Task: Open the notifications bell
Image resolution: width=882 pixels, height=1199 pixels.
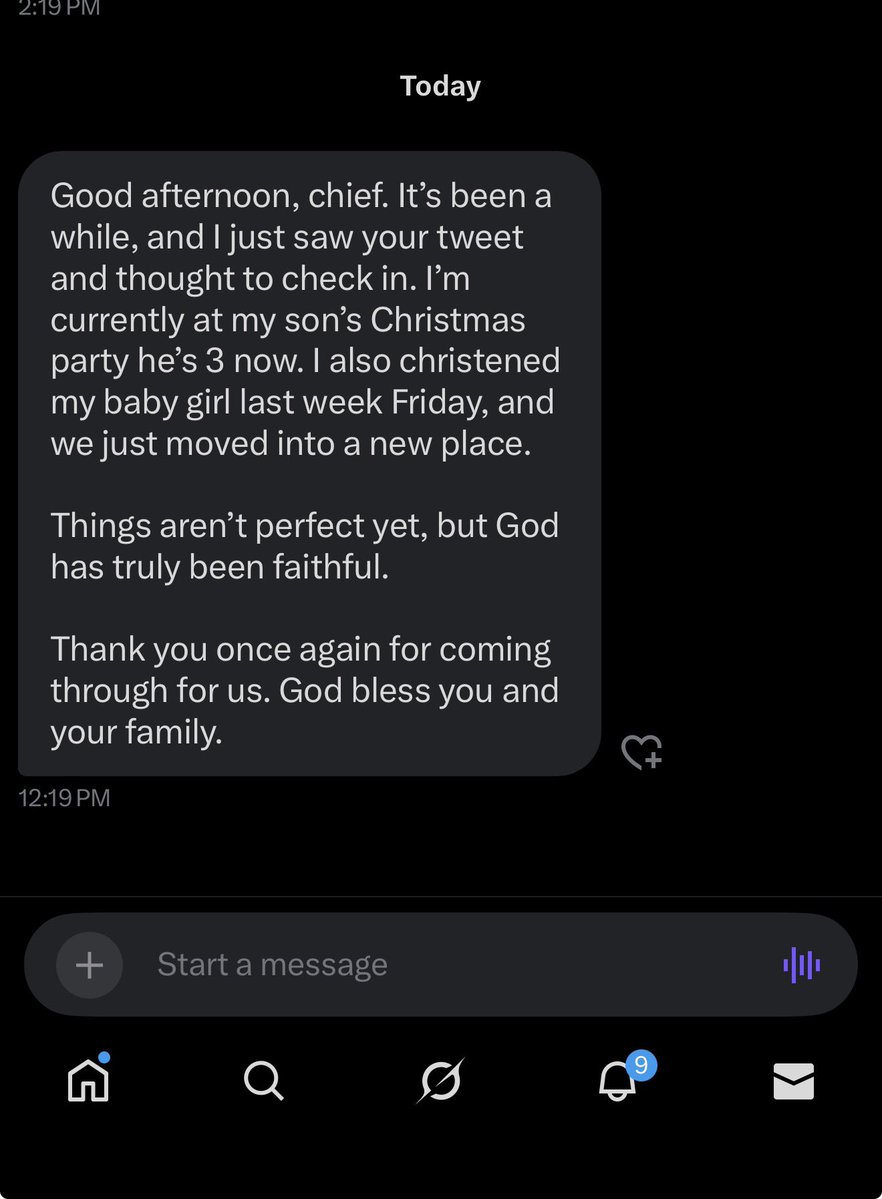Action: coord(619,1081)
